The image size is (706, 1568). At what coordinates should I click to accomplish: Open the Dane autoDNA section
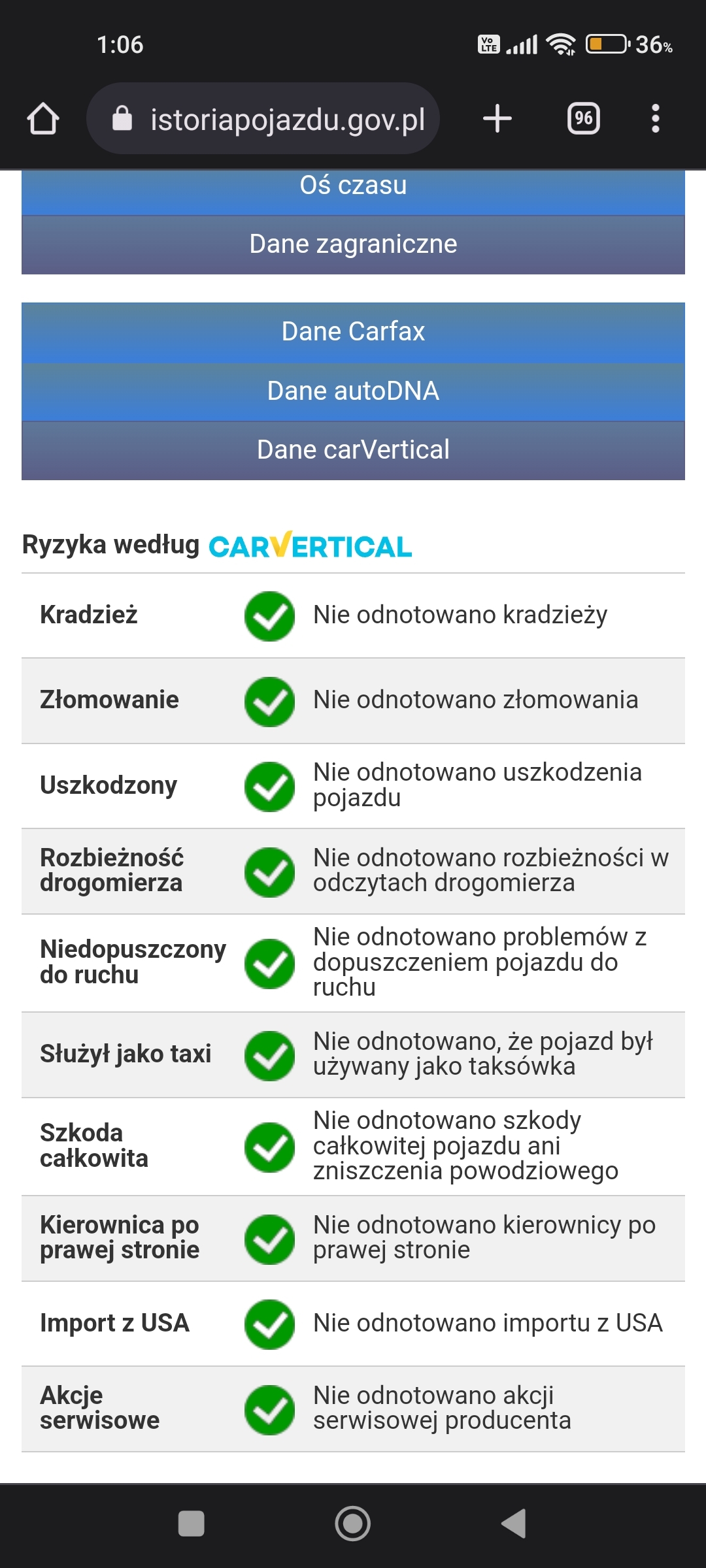353,391
